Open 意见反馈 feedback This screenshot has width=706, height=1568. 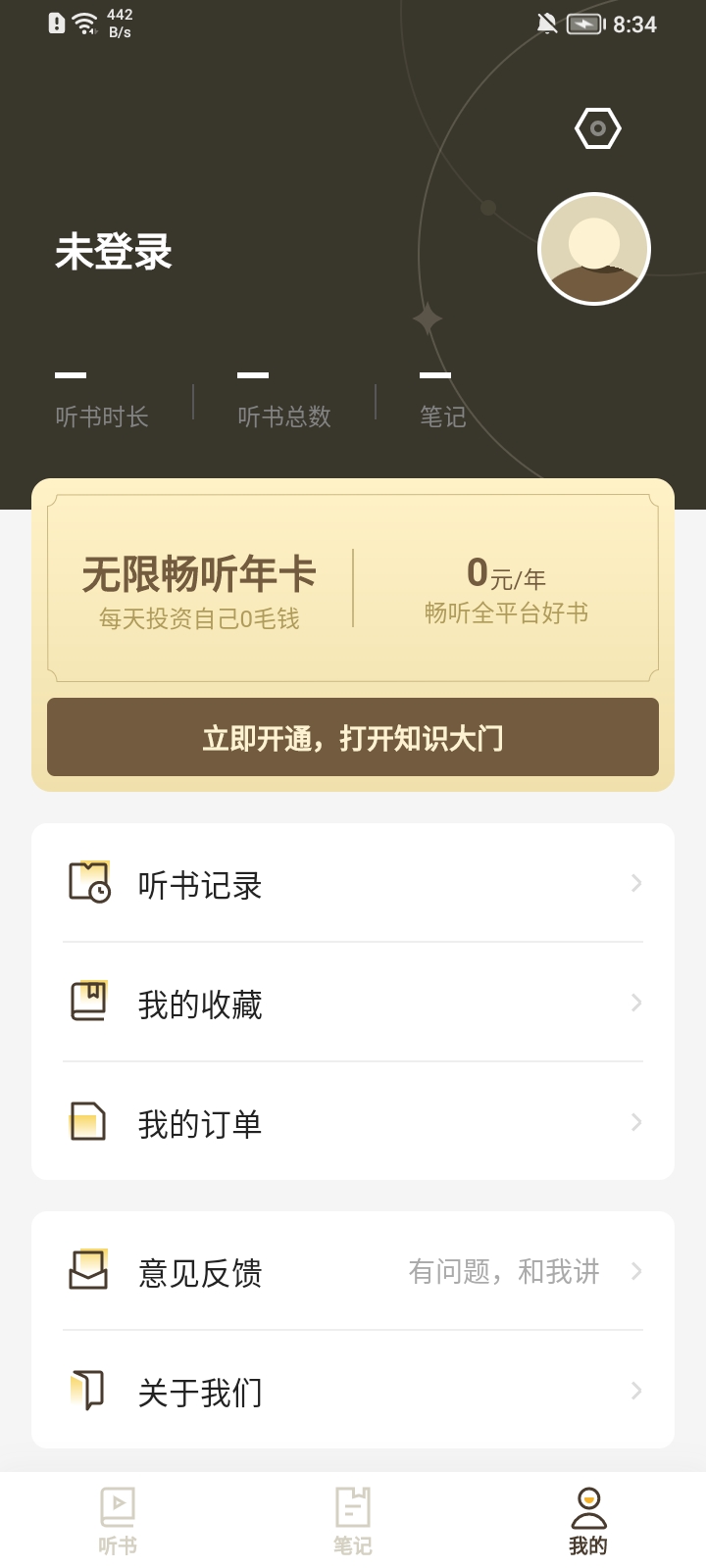tap(353, 1272)
